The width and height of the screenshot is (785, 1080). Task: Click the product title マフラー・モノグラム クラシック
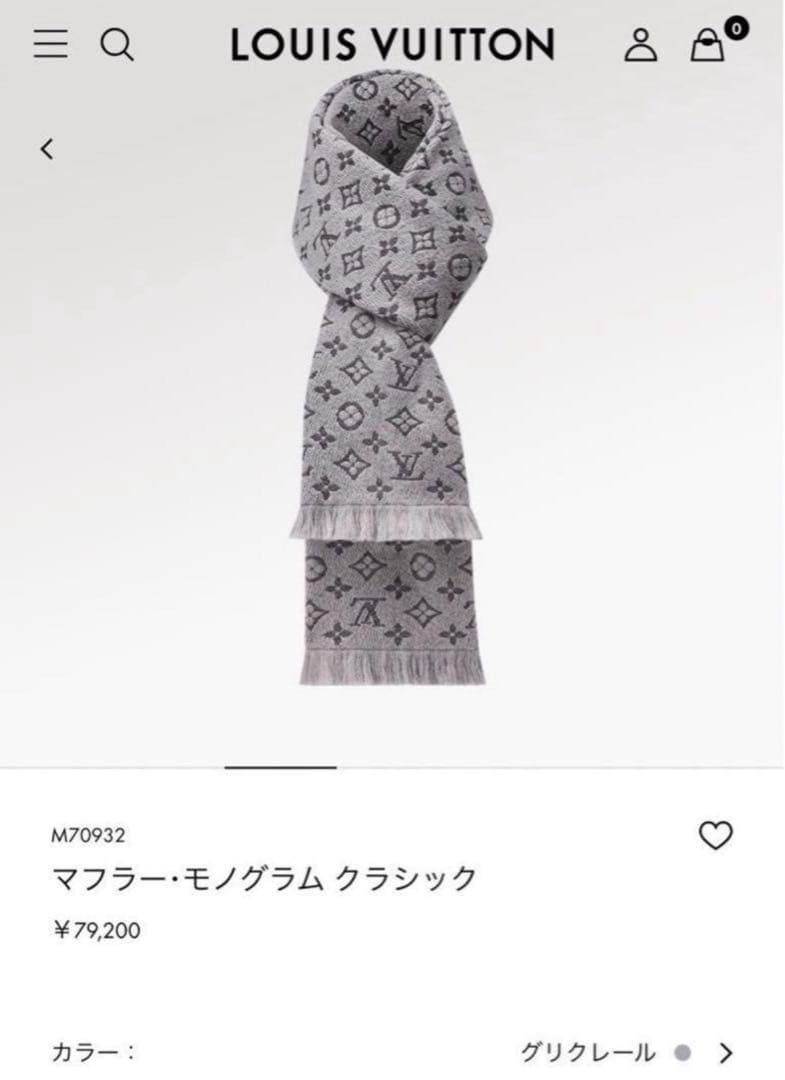point(259,877)
